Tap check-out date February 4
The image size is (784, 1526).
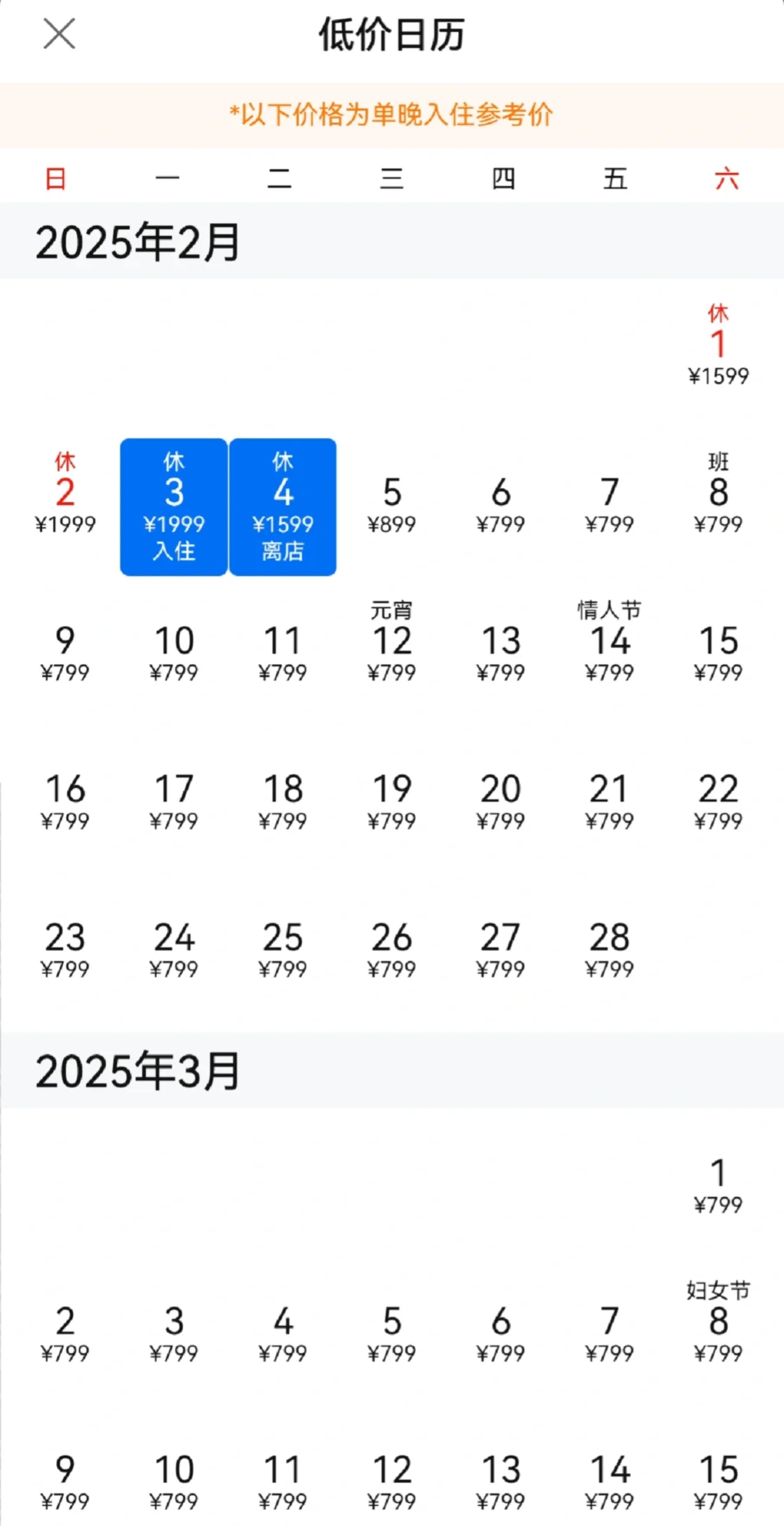tap(283, 507)
